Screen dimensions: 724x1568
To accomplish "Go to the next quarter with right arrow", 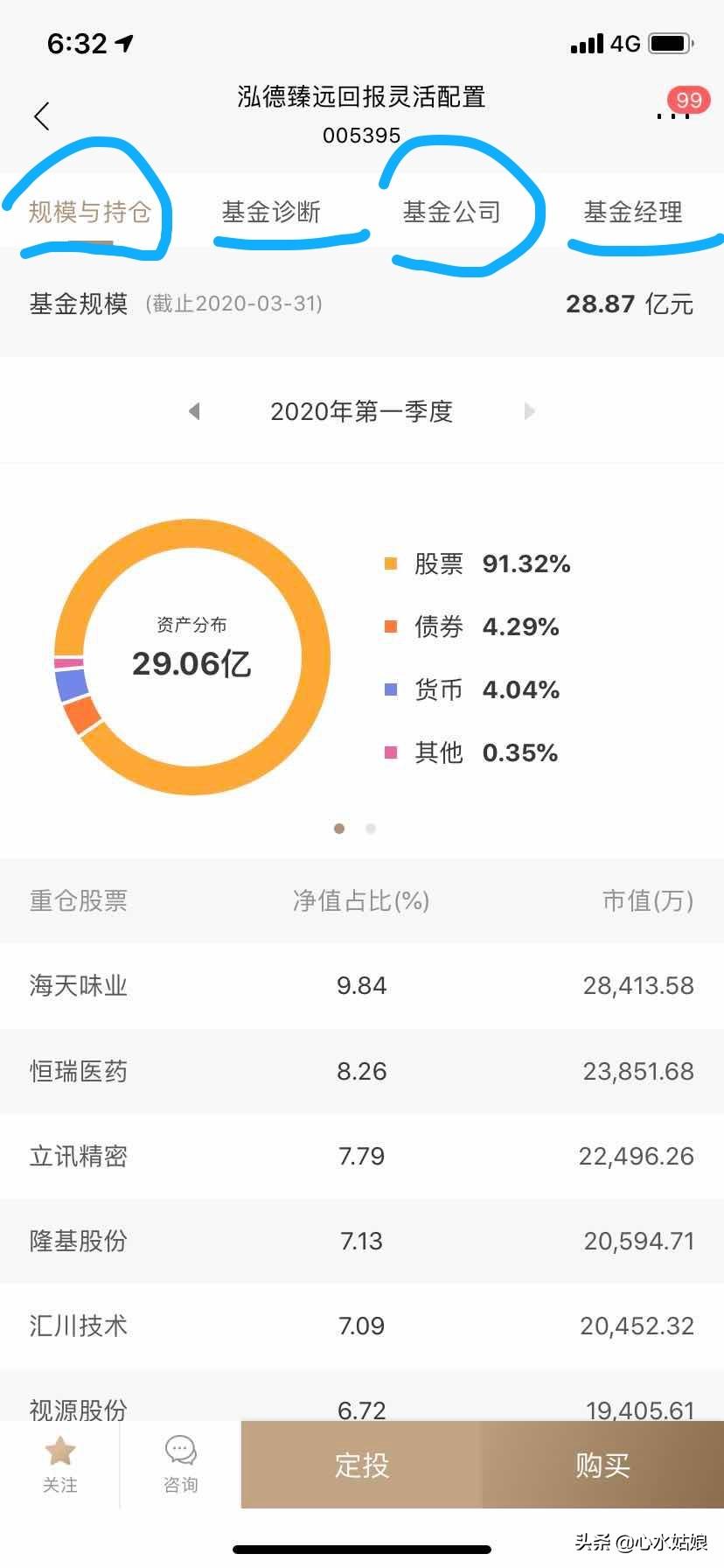I will pos(529,411).
